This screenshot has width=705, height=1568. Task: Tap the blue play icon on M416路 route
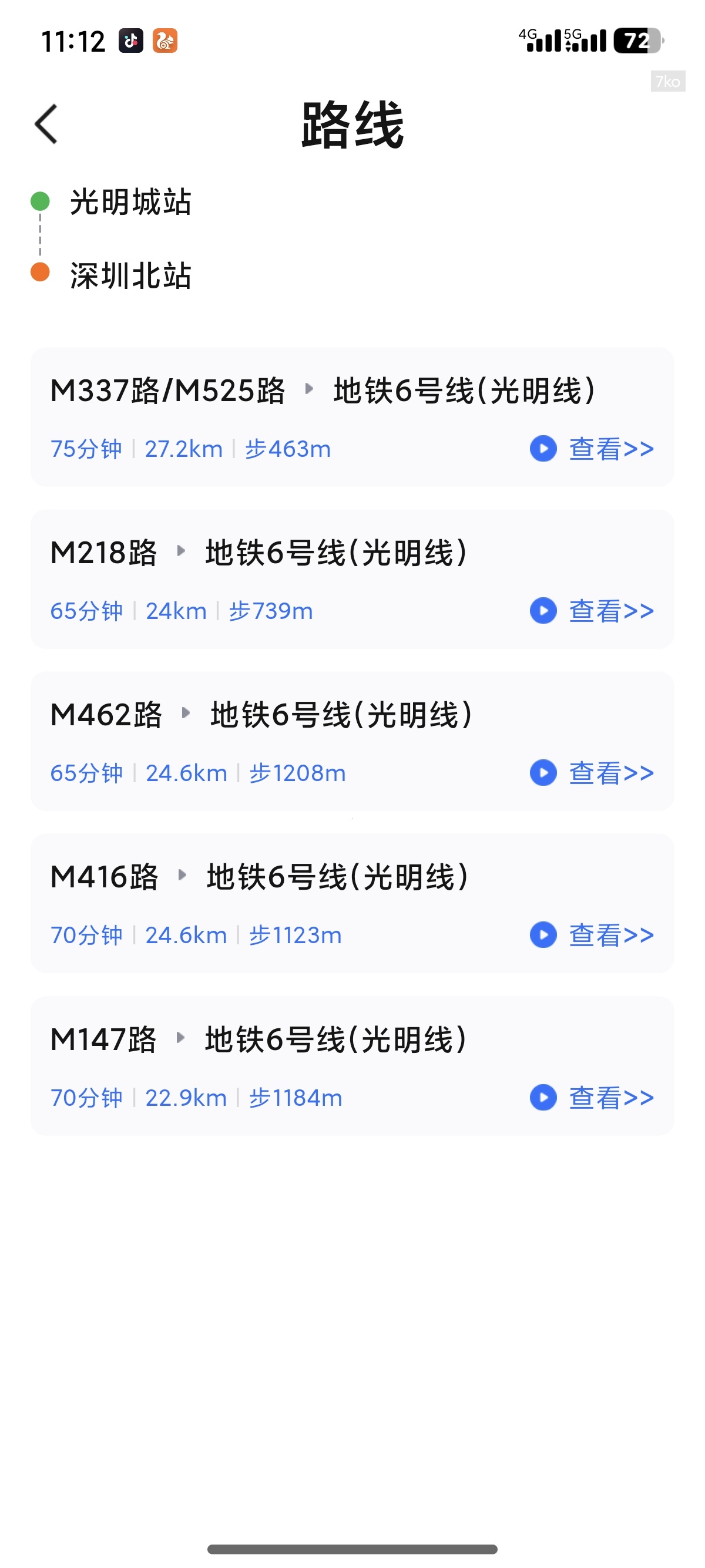(543, 936)
